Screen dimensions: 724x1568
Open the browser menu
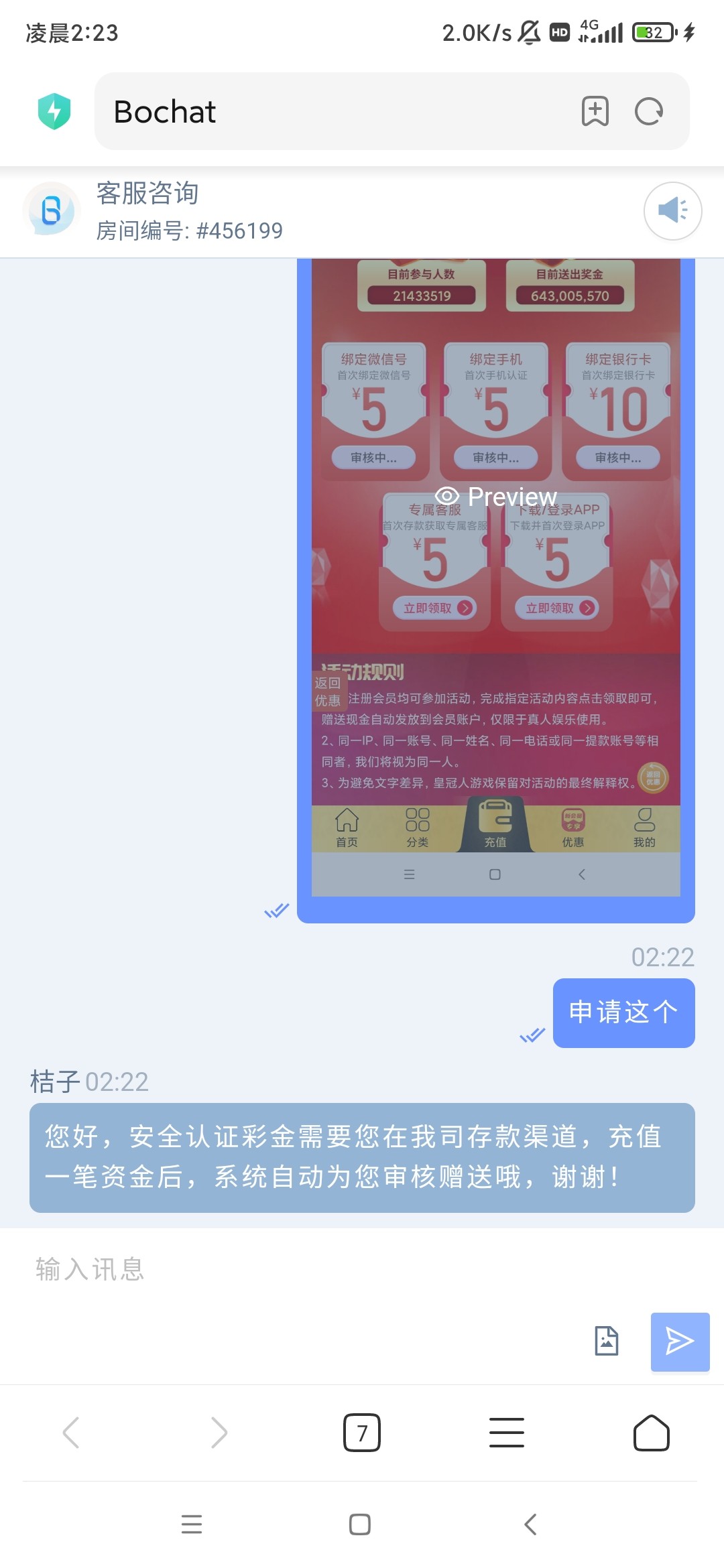coord(507,1433)
